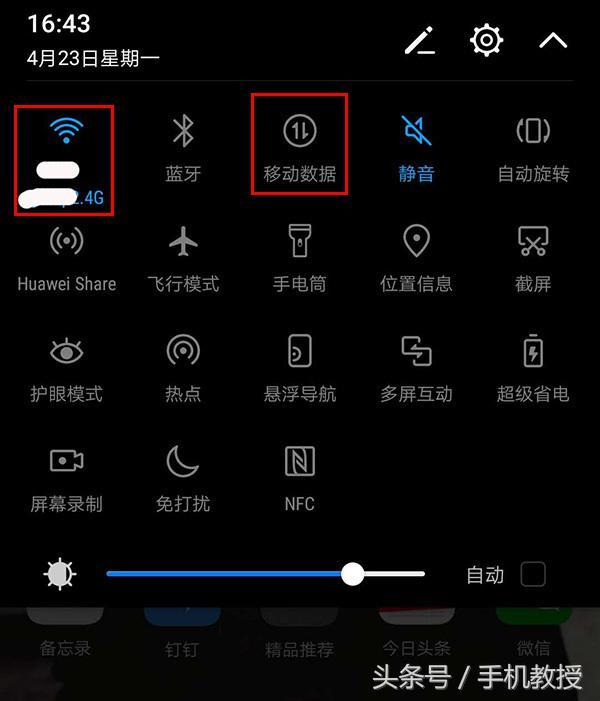Start 屏幕录制 screen recording
This screenshot has height=701, width=600.
66,462
